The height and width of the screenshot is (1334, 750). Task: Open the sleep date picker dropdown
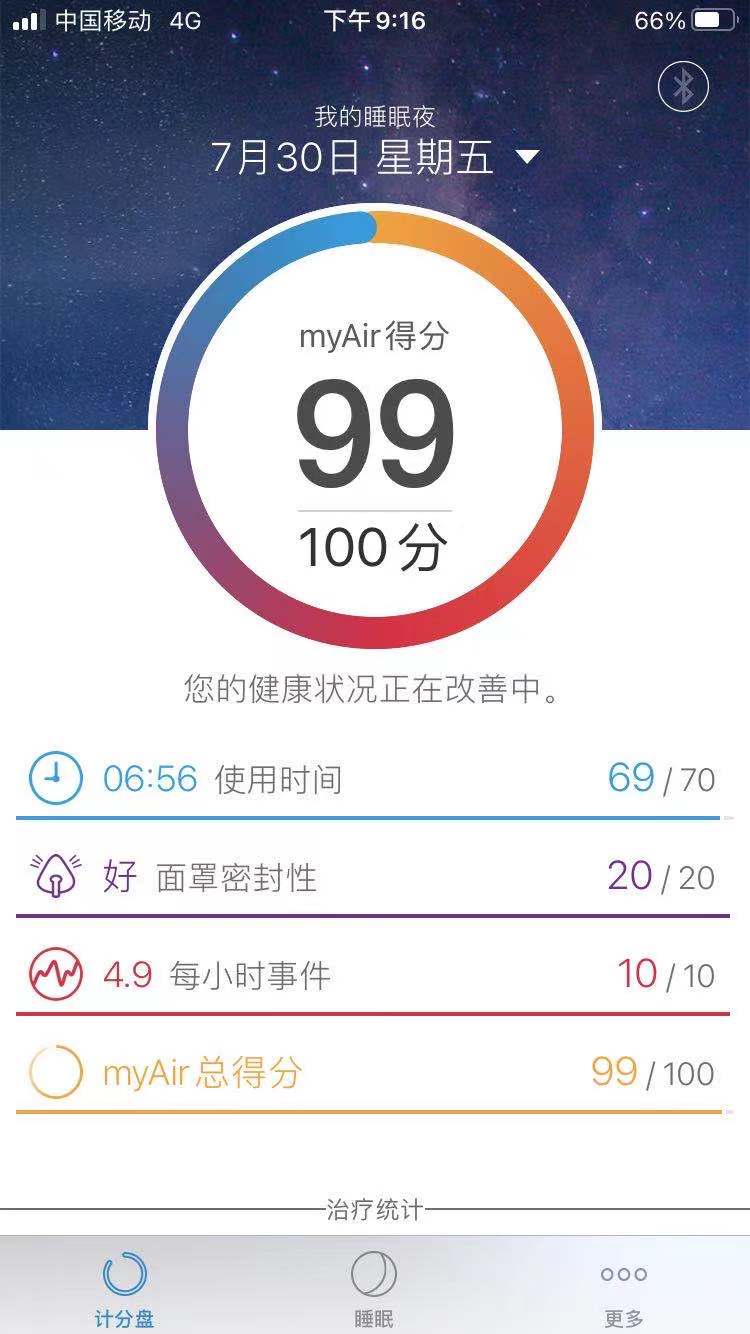click(x=529, y=158)
